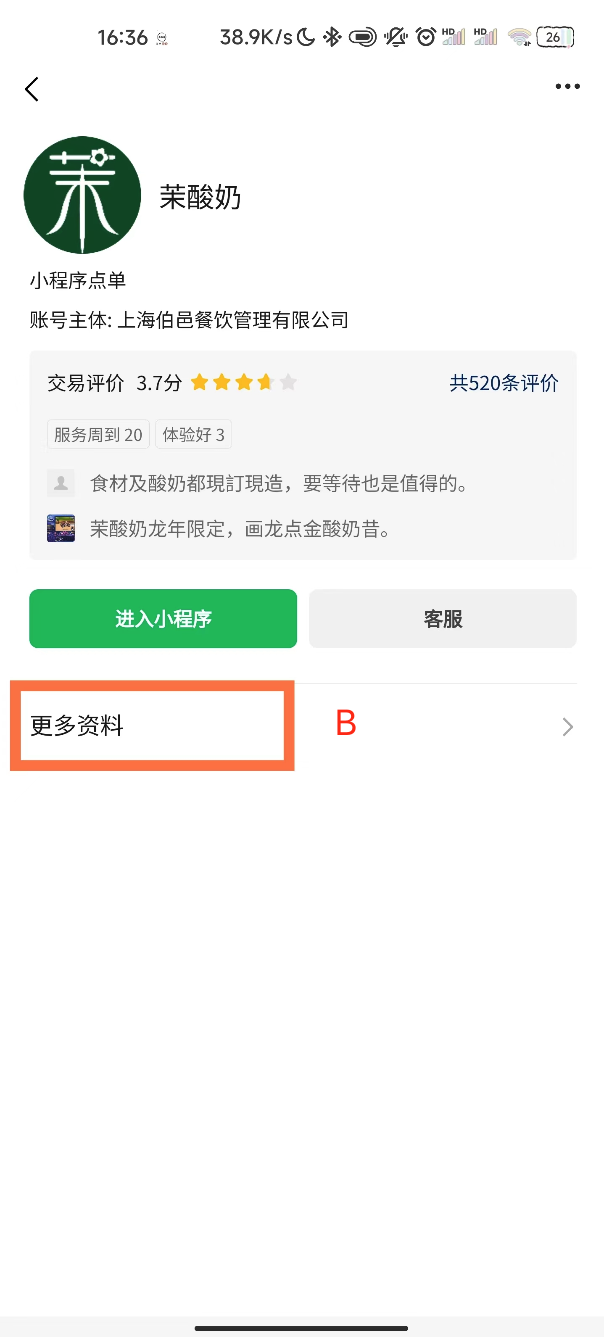This screenshot has width=604, height=1337.
Task: Contact 客服 customer service
Action: tap(442, 619)
